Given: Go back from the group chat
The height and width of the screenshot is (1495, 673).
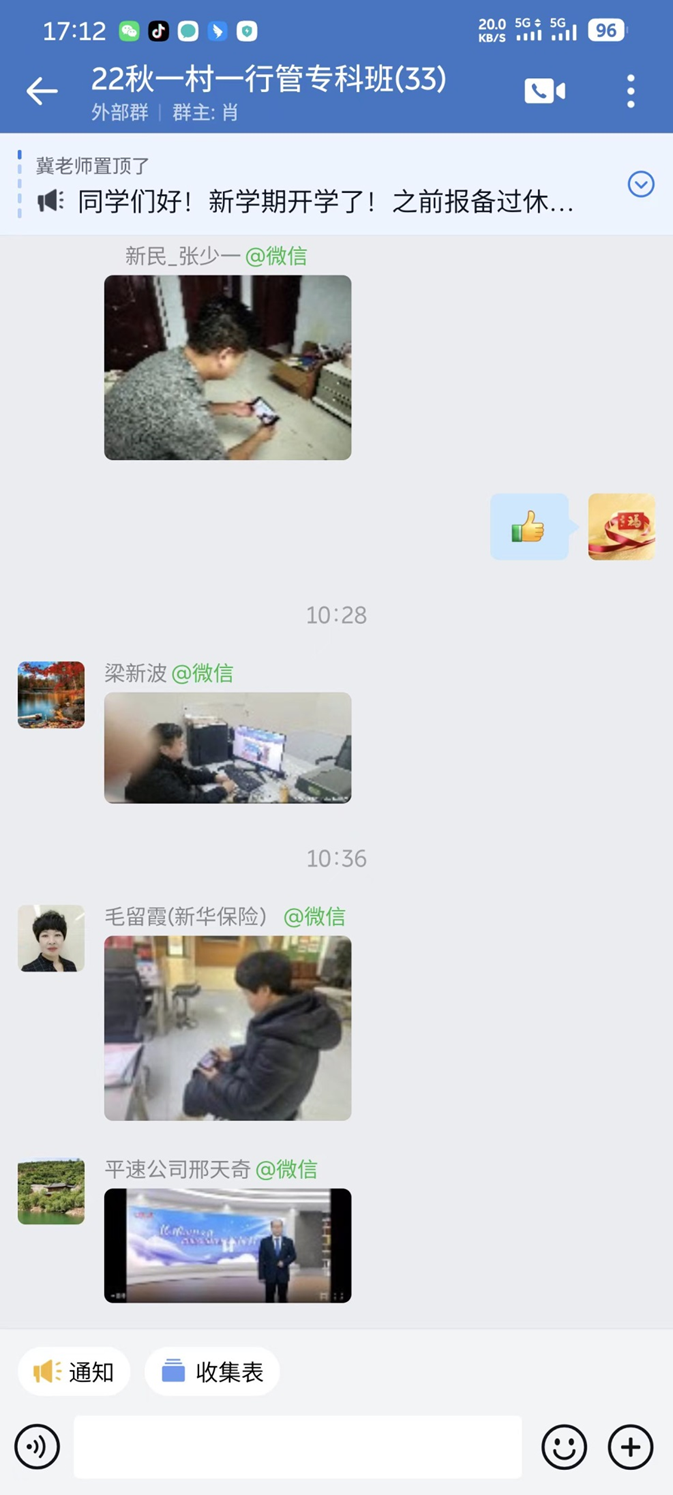Looking at the screenshot, I should (41, 91).
